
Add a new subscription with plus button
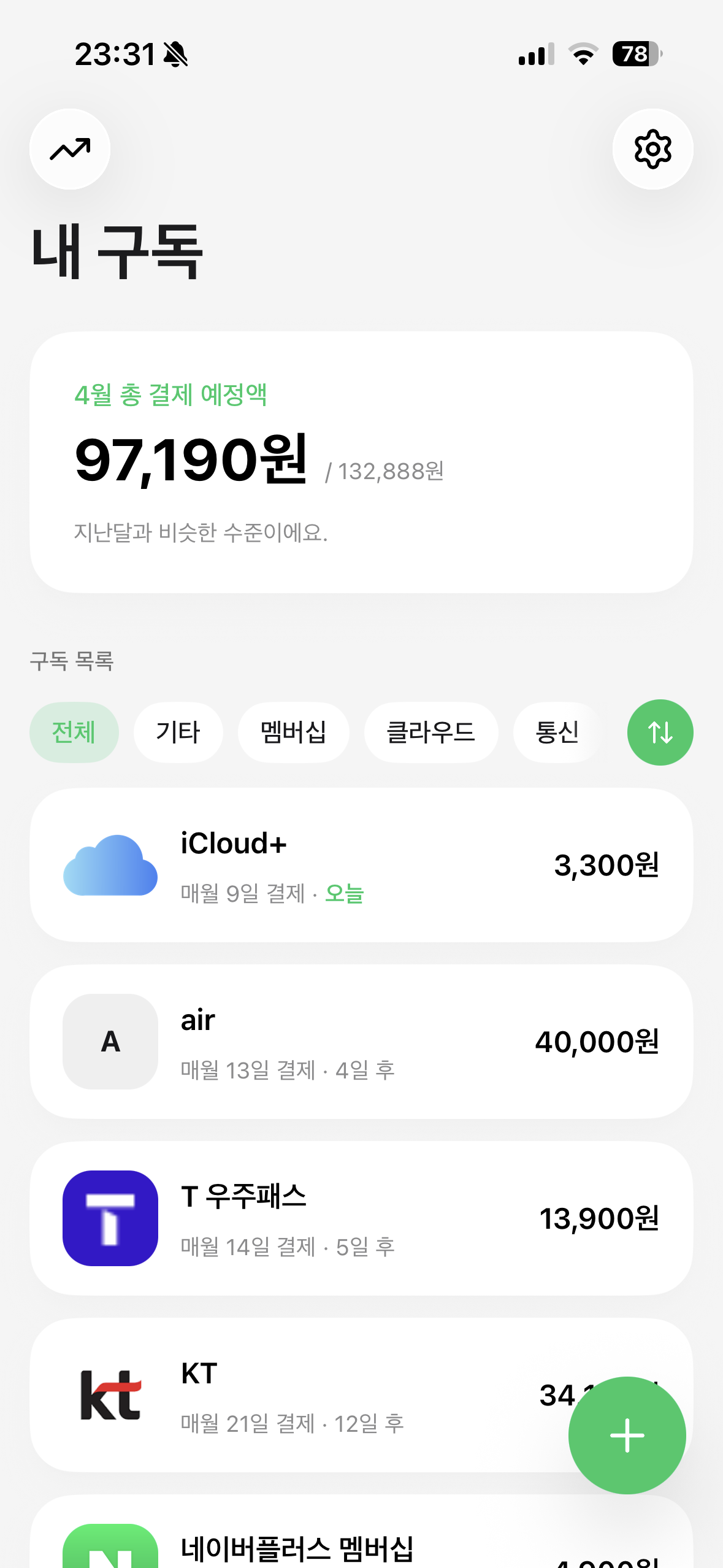(627, 1435)
